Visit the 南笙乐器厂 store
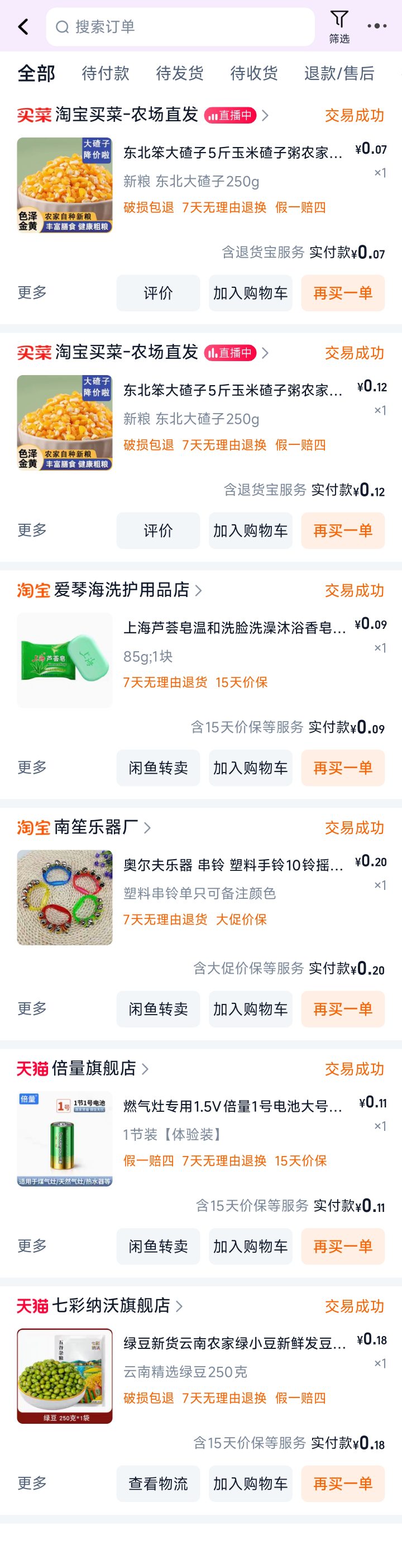Viewport: 402px width, 1568px height. tap(96, 827)
